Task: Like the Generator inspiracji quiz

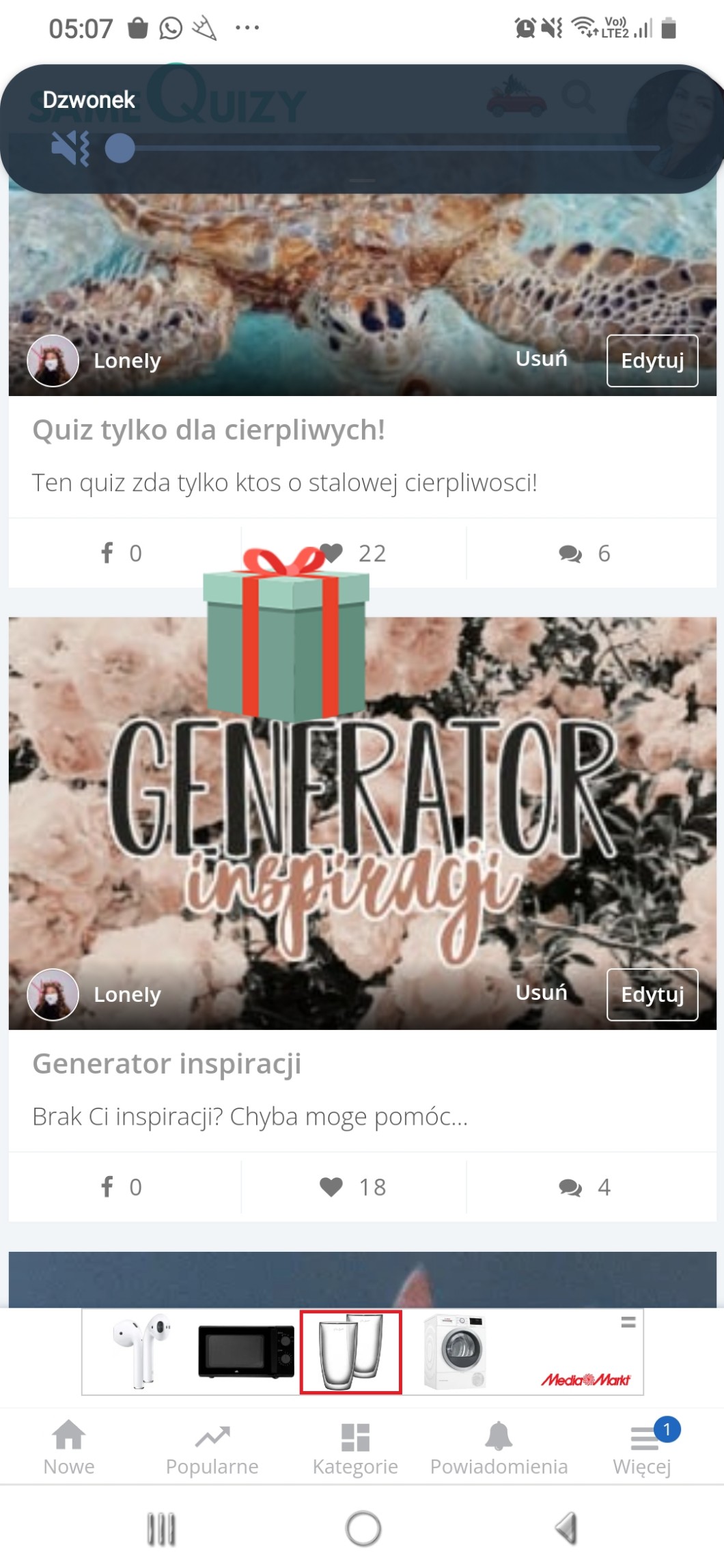Action: click(x=353, y=1187)
